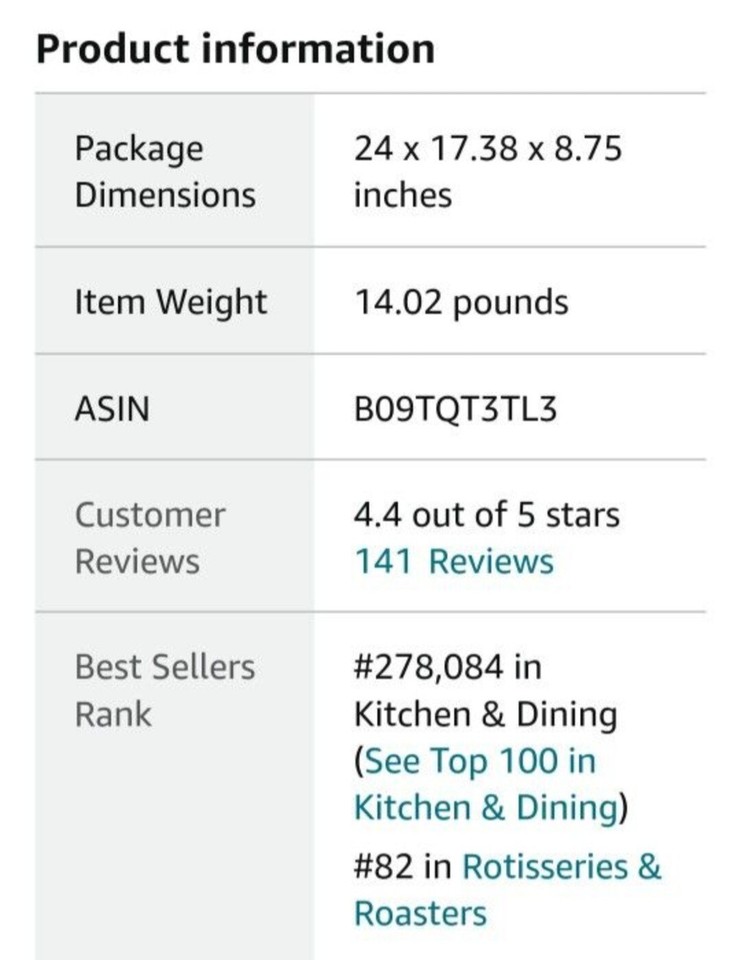Open the 141 Reviews link

tap(453, 562)
